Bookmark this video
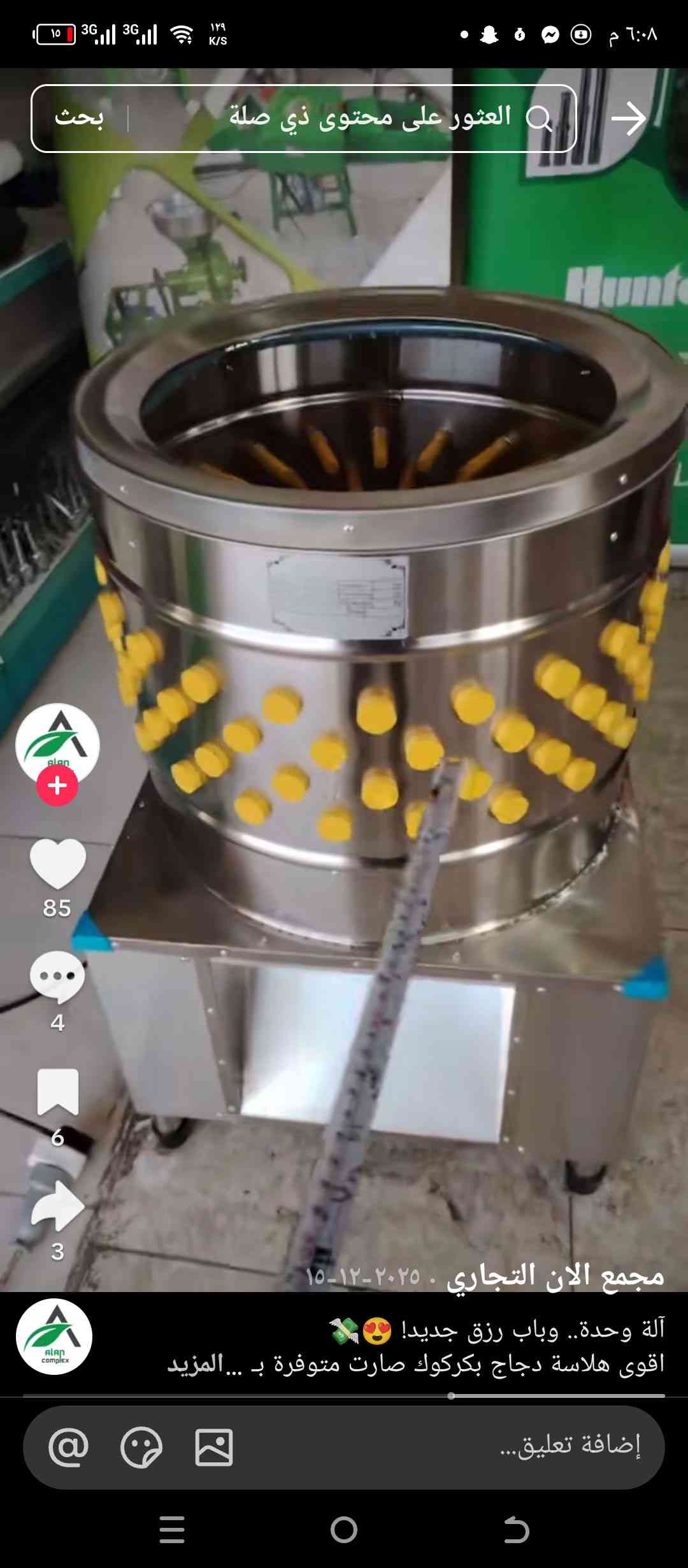This screenshot has height=1568, width=688. click(x=57, y=1092)
